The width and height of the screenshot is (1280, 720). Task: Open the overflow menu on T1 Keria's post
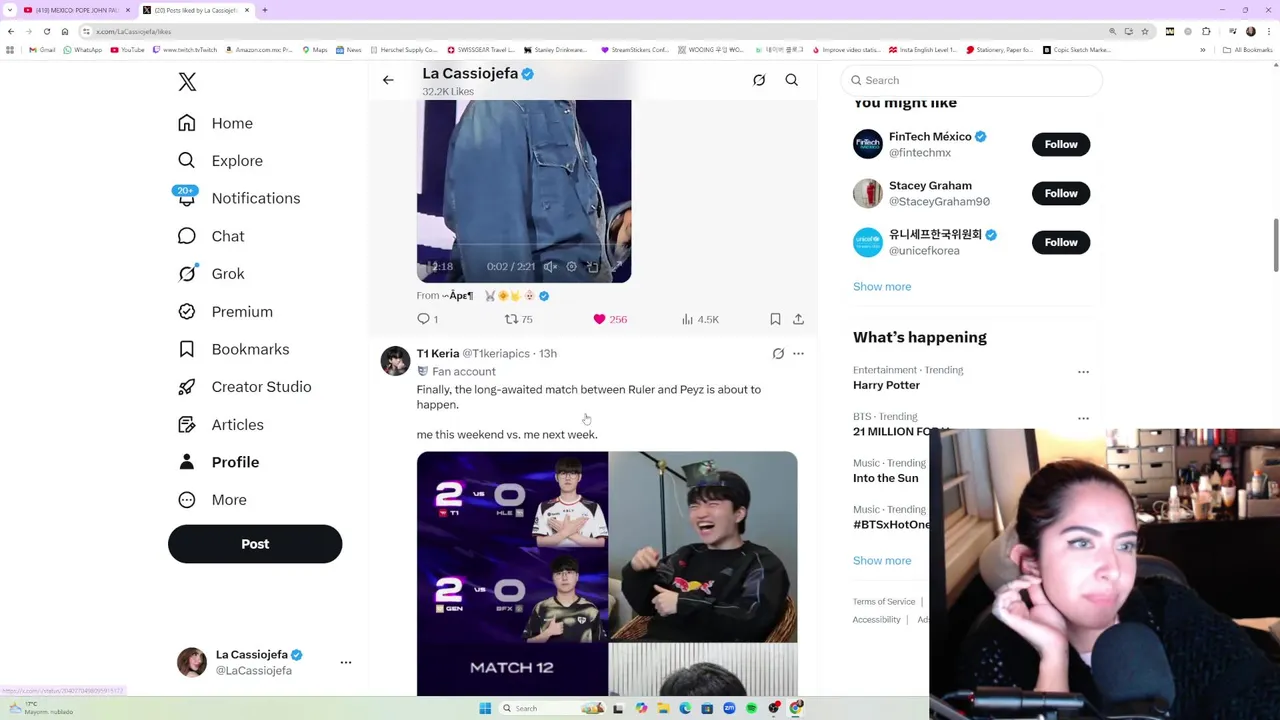798,353
